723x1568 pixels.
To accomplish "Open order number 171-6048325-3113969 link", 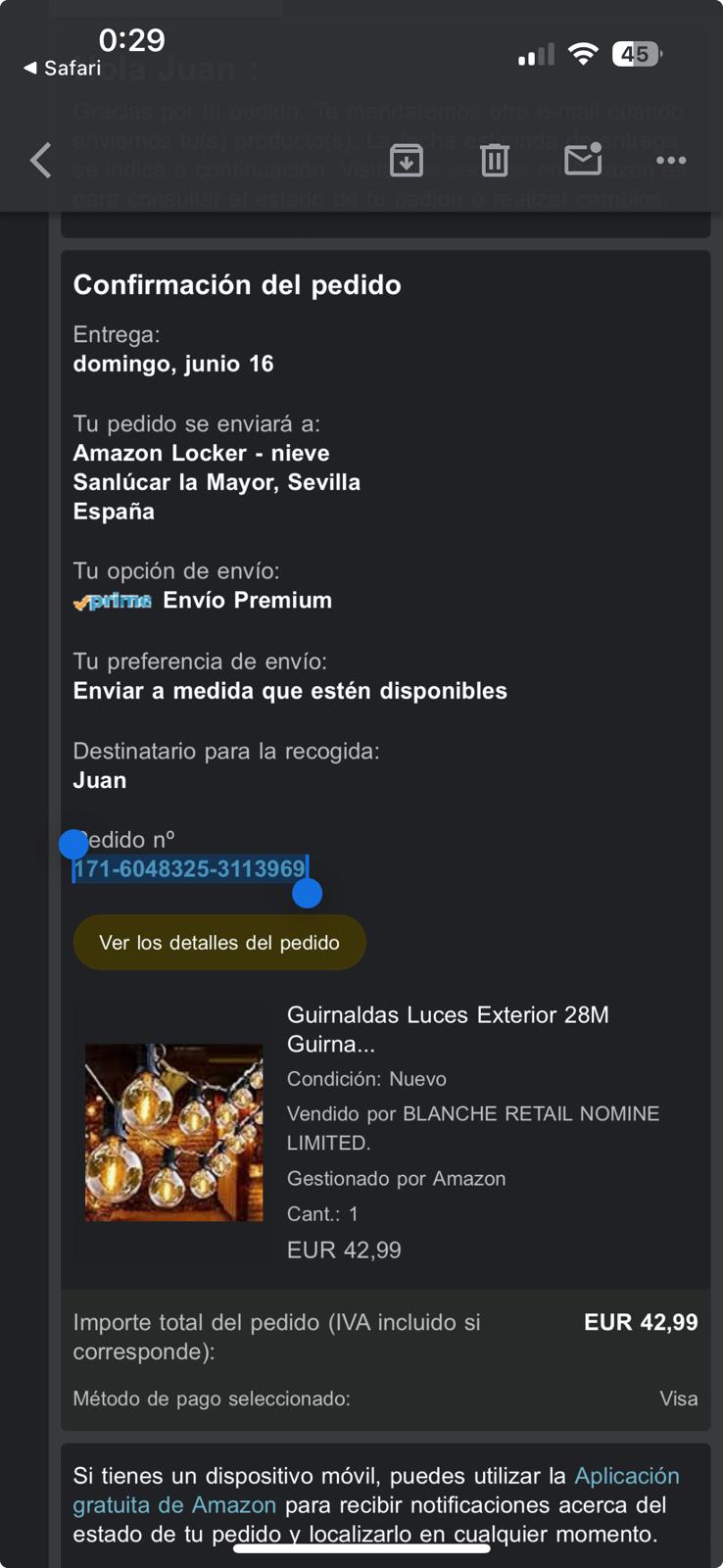I will pyautogui.click(x=189, y=869).
